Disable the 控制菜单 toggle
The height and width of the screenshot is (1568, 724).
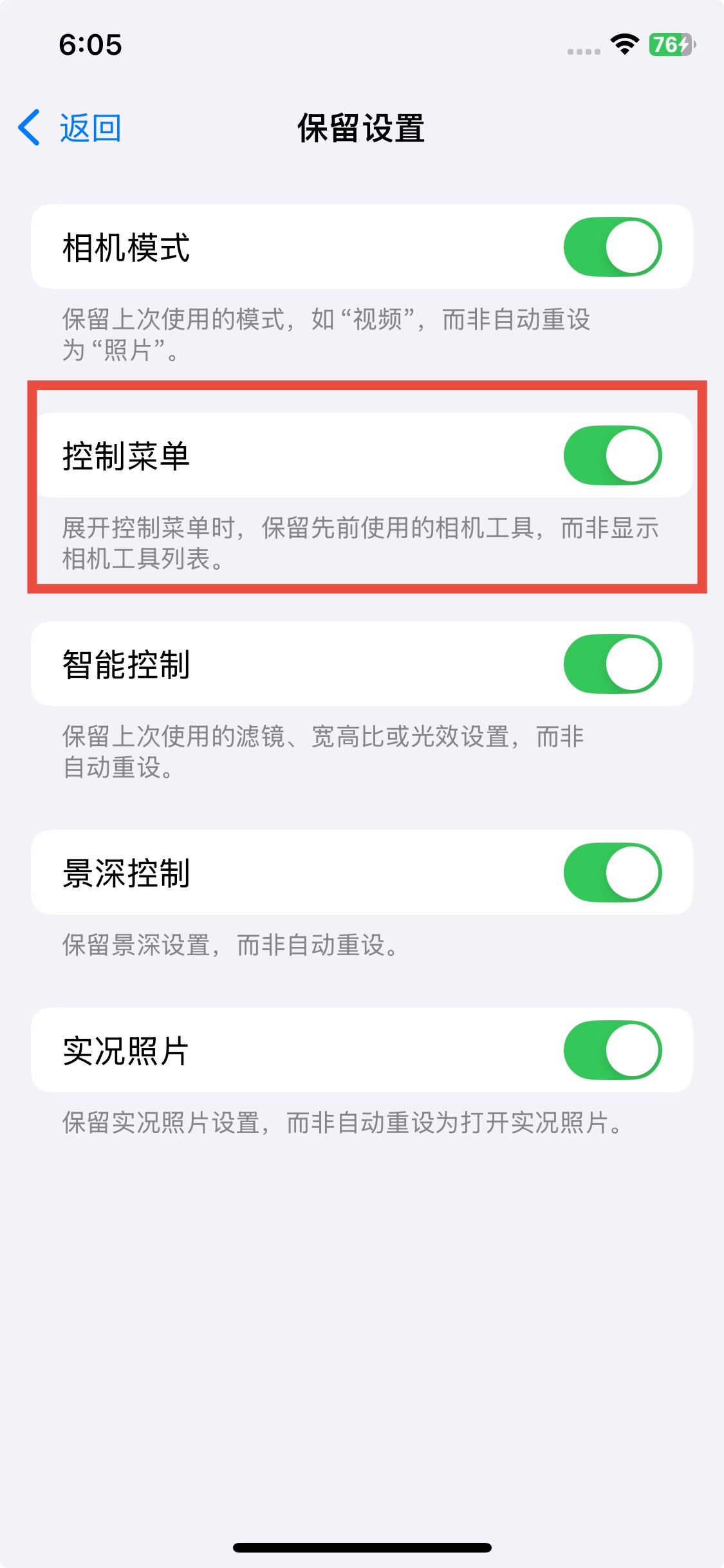click(612, 455)
